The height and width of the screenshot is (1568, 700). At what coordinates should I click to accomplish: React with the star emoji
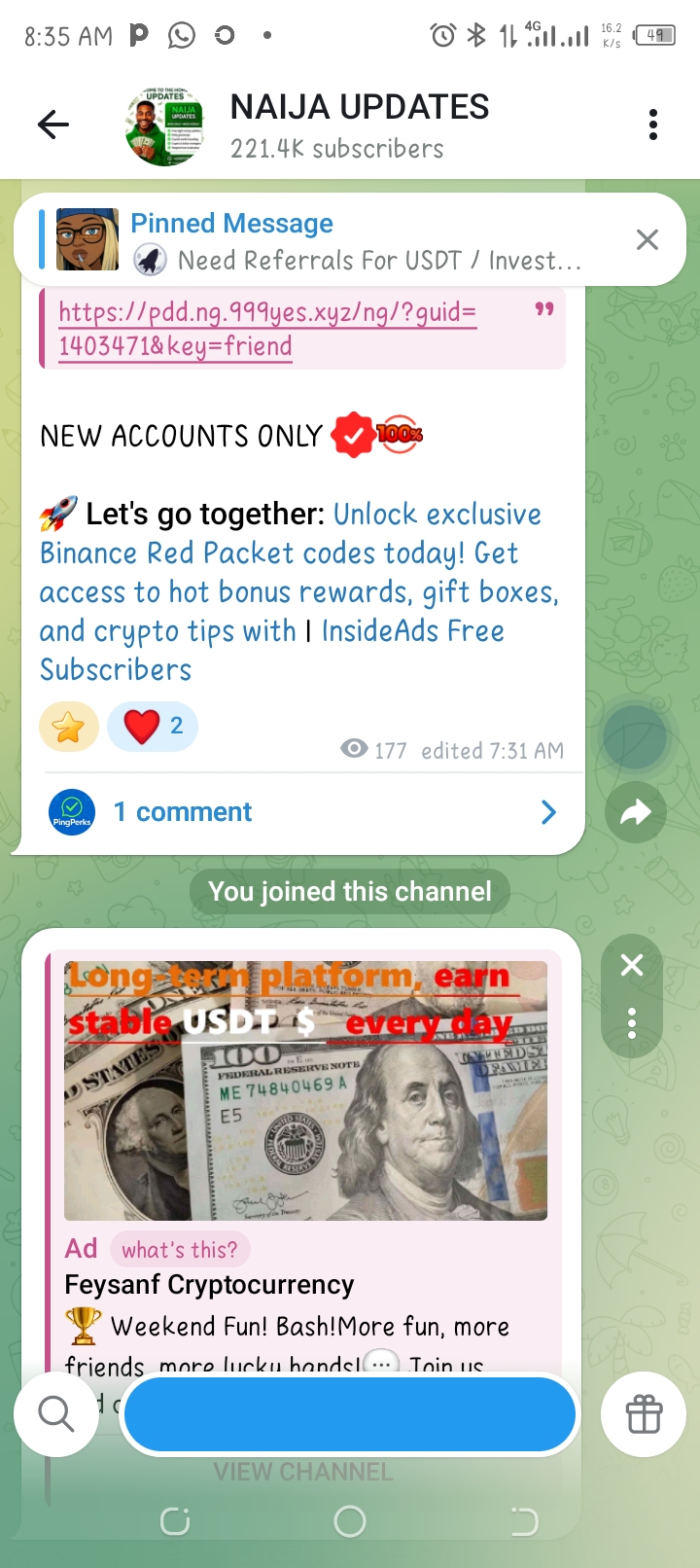point(68,727)
